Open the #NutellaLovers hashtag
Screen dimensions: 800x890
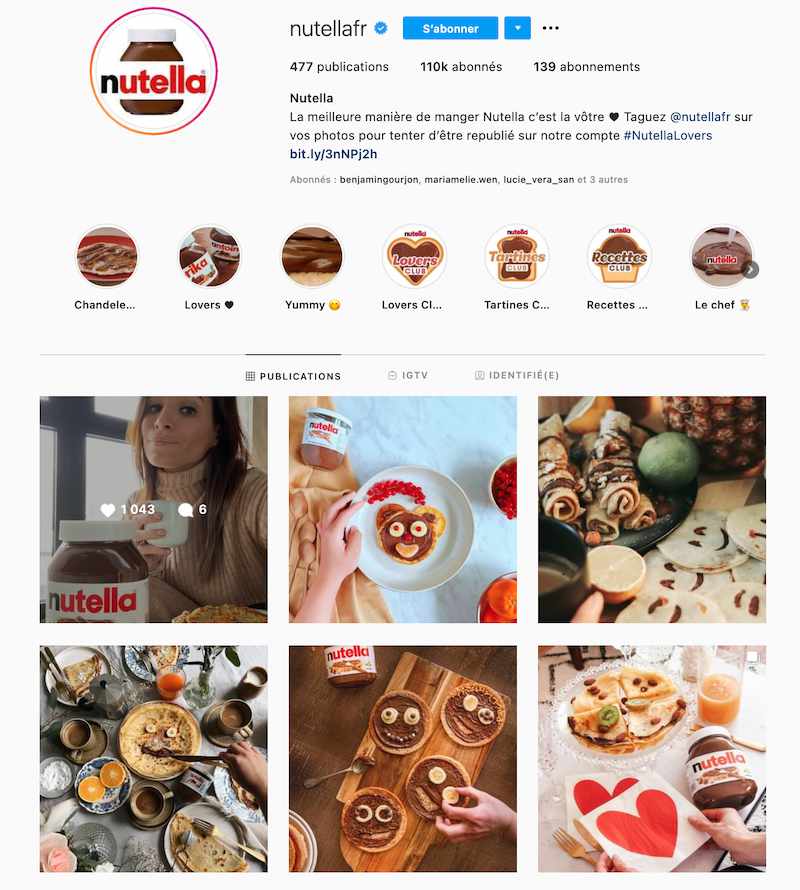pyautogui.click(x=668, y=135)
